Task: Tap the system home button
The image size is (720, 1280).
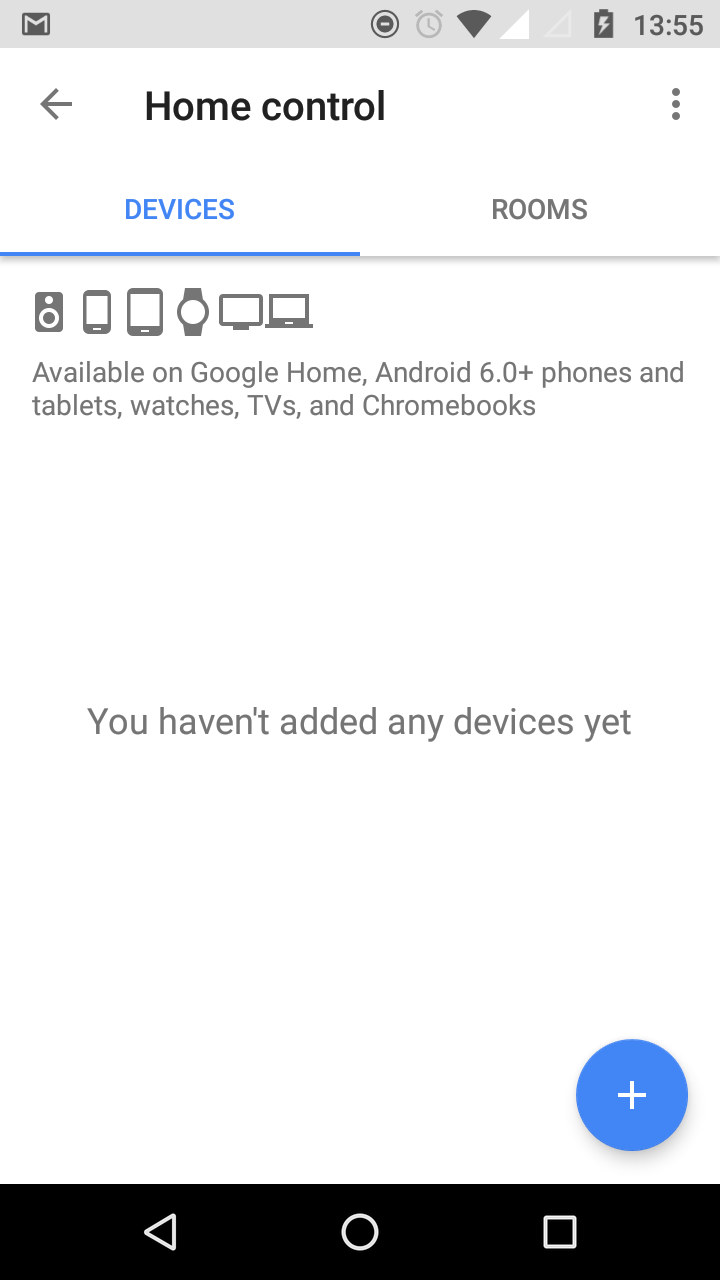Action: click(360, 1232)
